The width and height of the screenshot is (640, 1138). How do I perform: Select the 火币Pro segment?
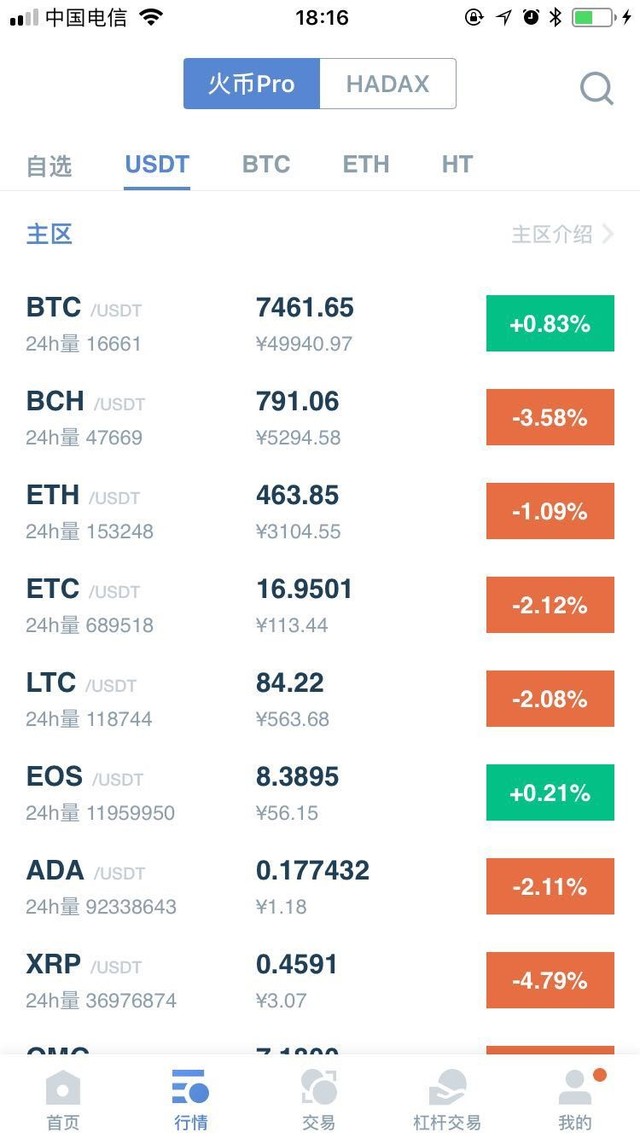251,83
